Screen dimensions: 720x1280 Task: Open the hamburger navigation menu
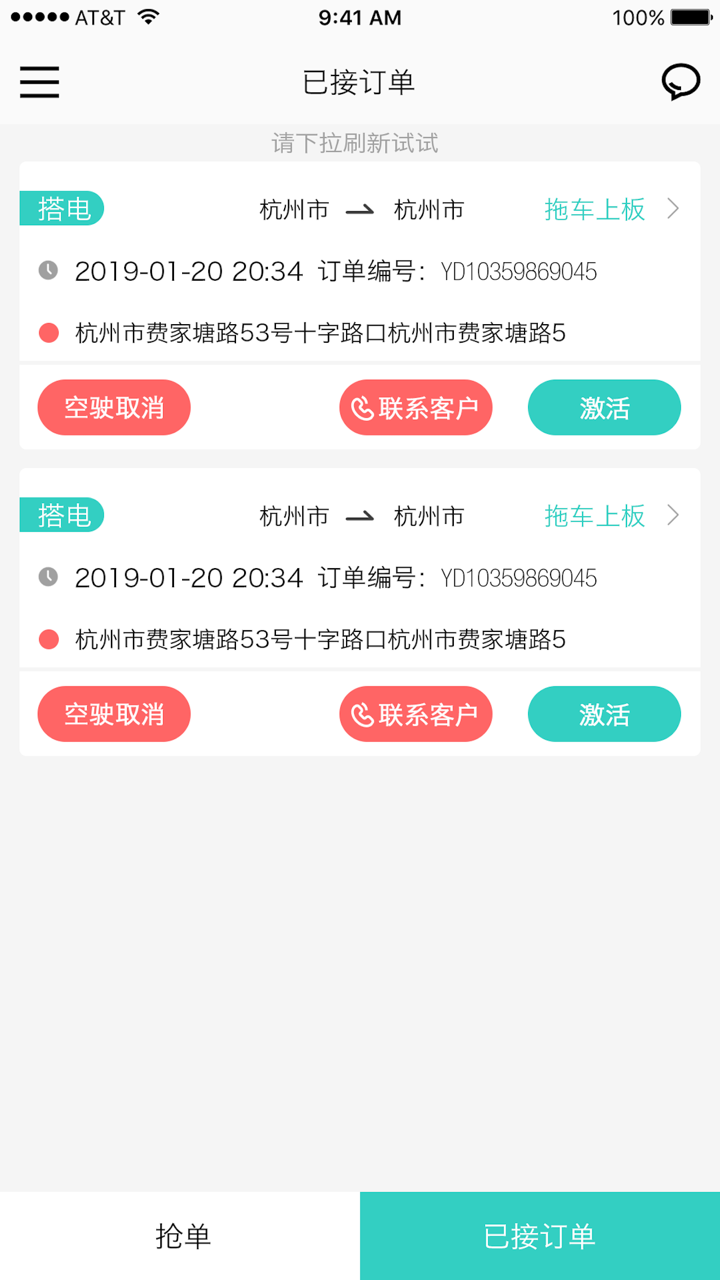tap(39, 82)
